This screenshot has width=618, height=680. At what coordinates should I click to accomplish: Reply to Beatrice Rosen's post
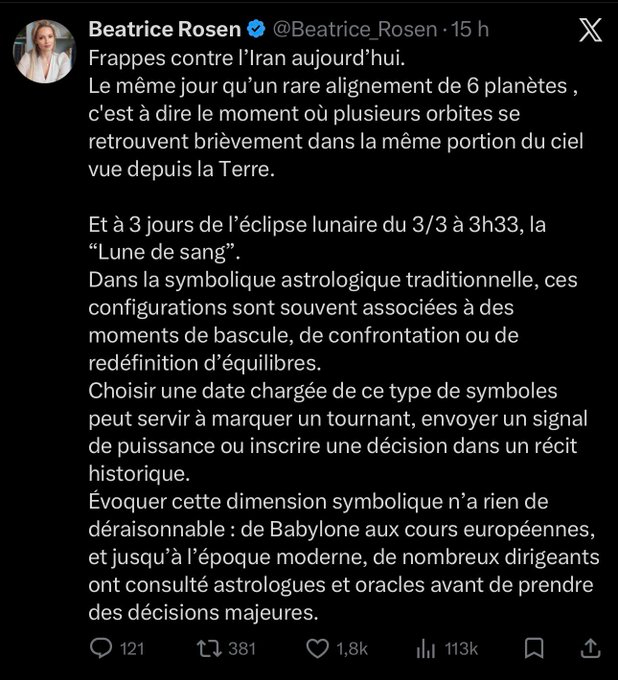click(103, 649)
